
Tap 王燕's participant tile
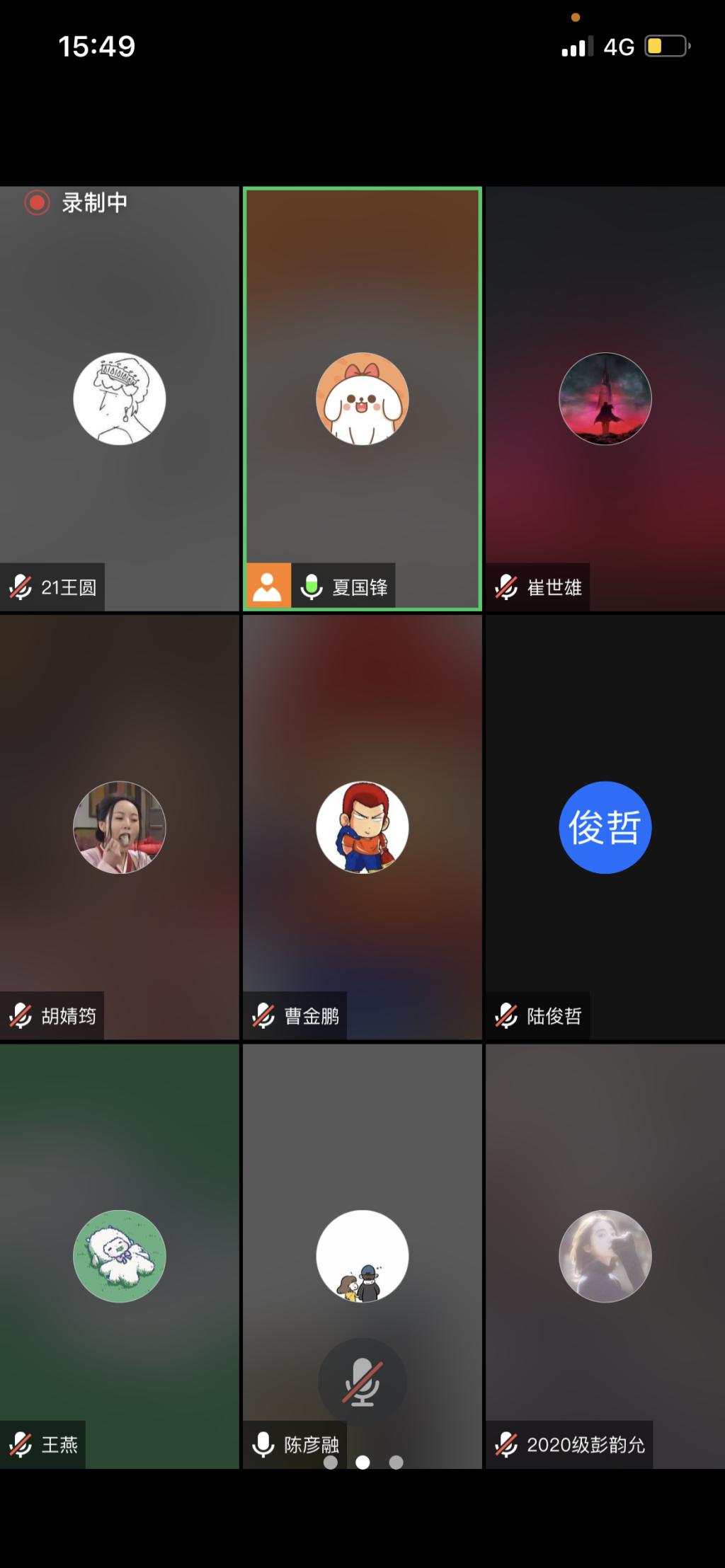pyautogui.click(x=119, y=1255)
